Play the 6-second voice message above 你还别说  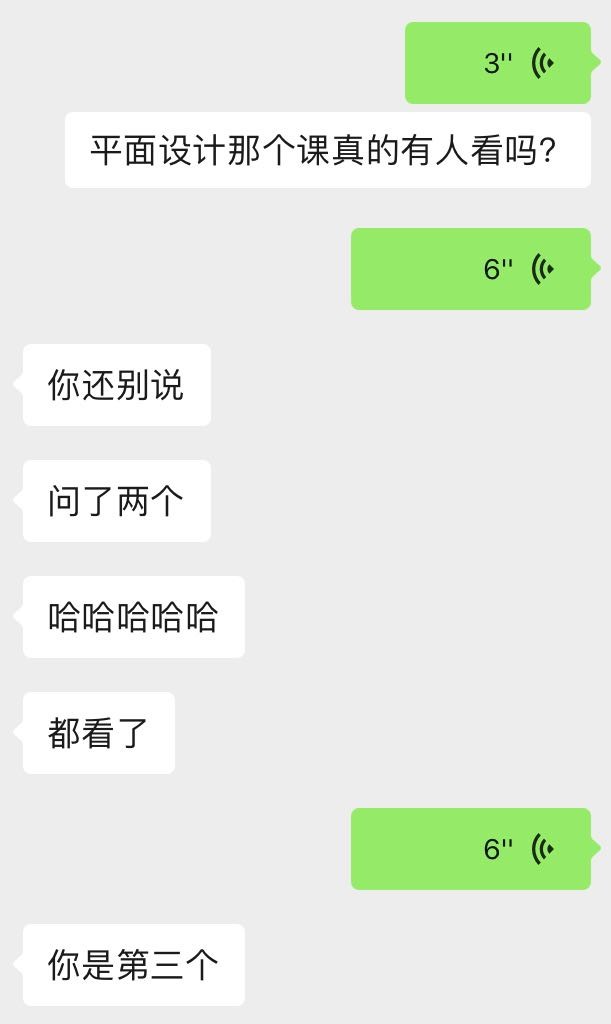[x=471, y=269]
